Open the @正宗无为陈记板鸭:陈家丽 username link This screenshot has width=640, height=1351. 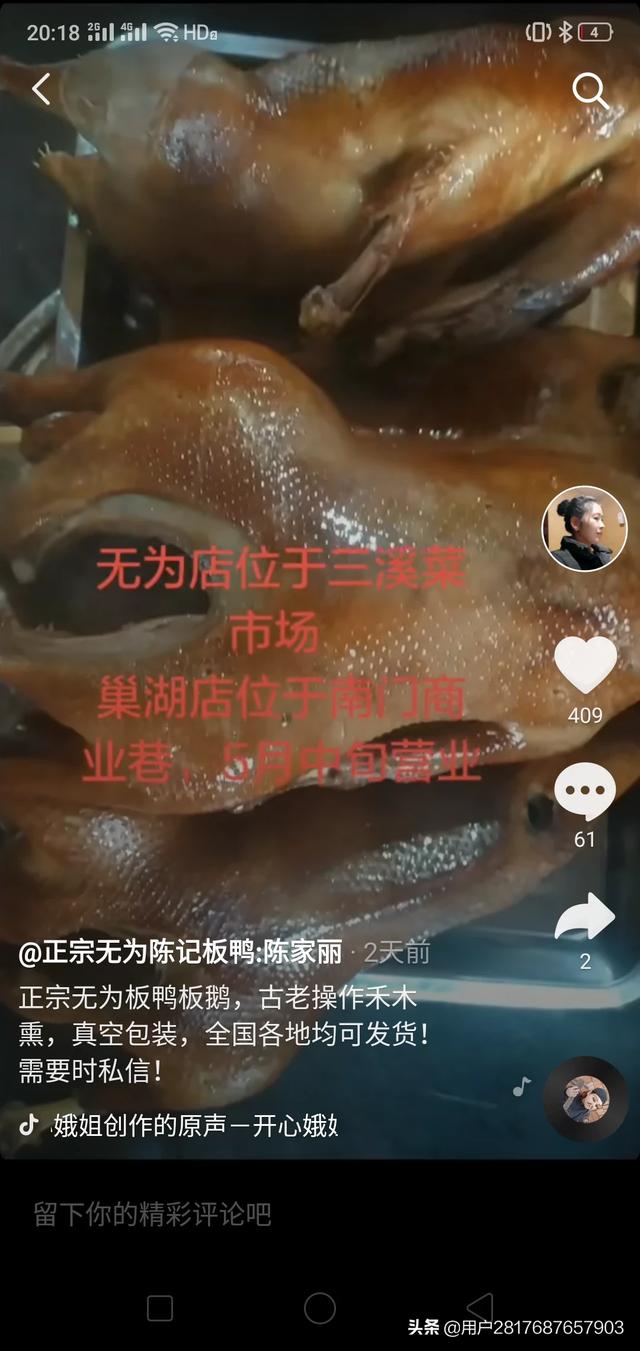pos(182,953)
